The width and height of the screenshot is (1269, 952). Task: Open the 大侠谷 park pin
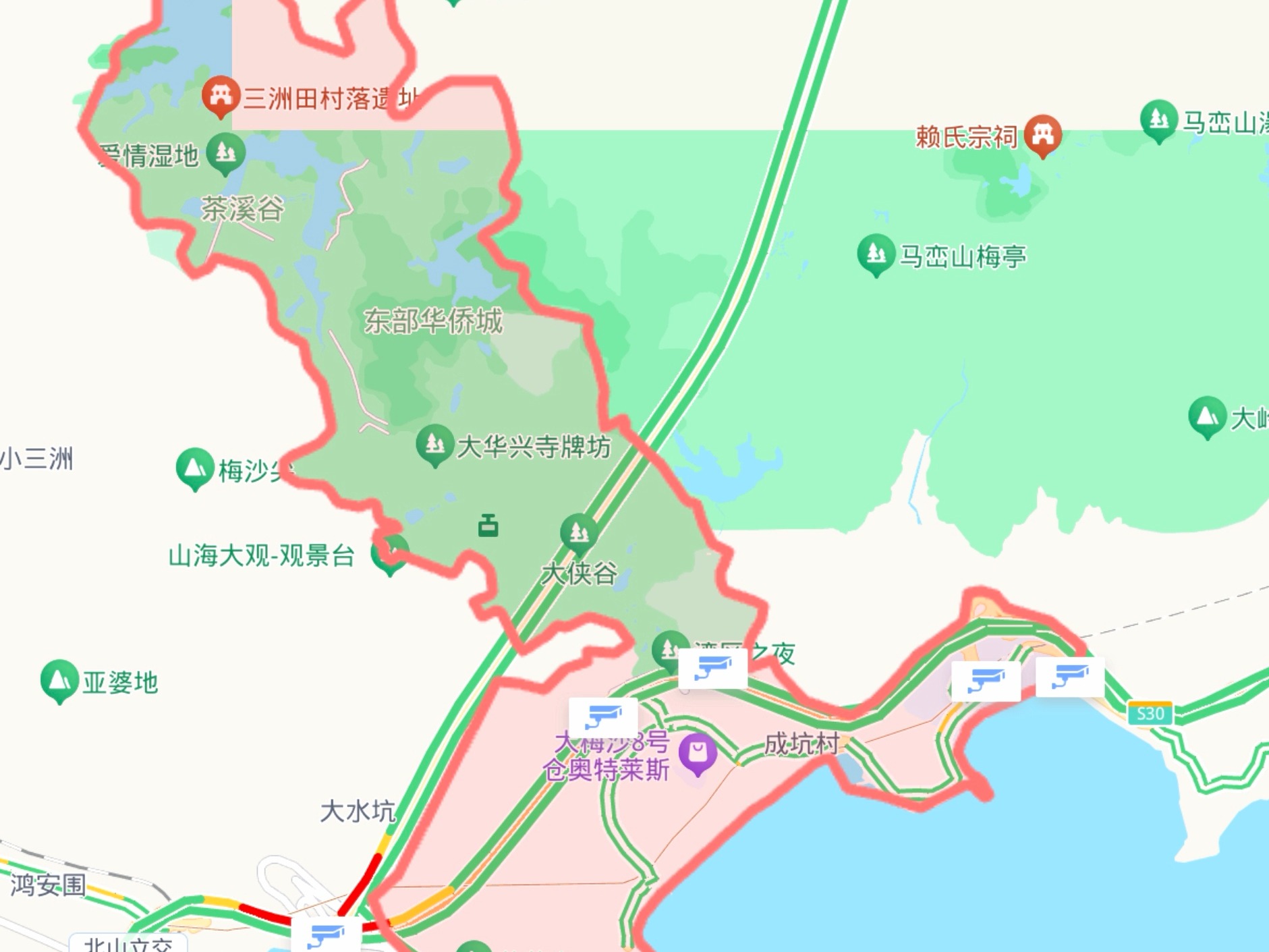pyautogui.click(x=579, y=533)
